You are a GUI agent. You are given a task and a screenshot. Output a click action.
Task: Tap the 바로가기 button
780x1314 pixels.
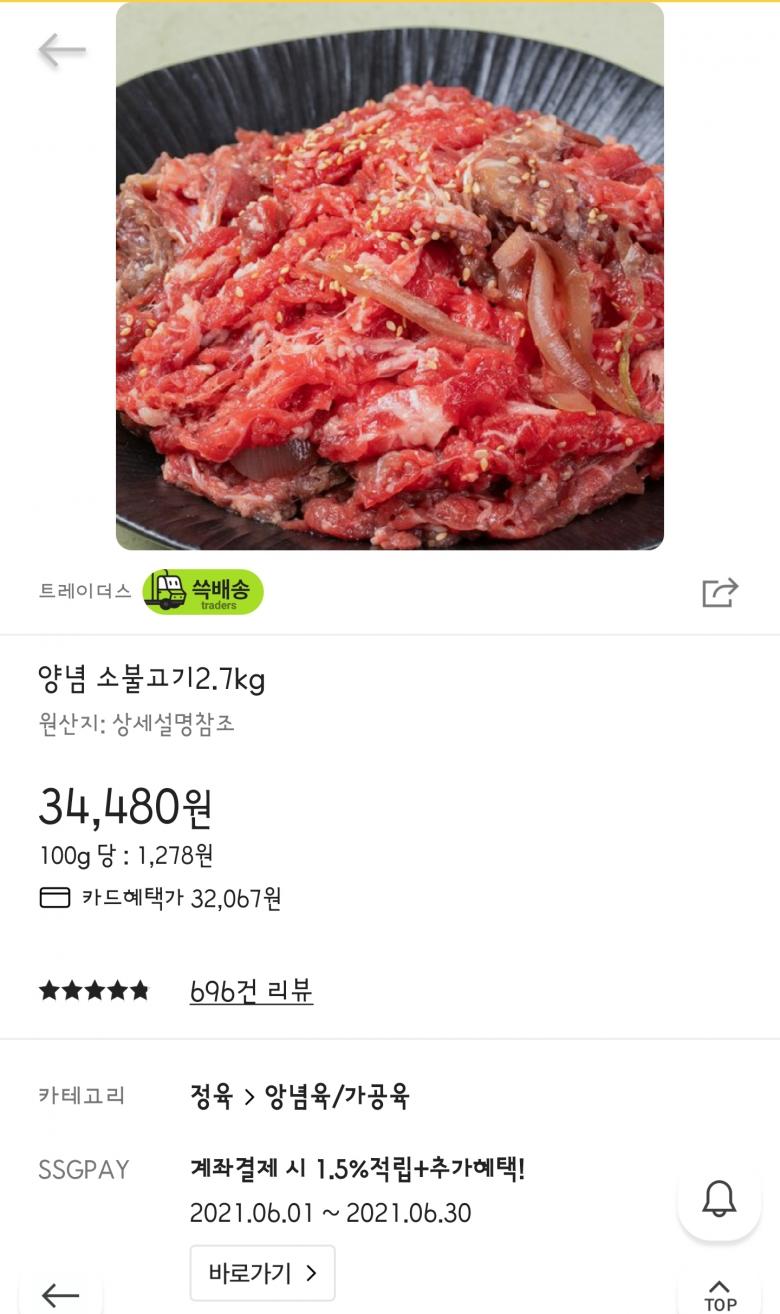[x=262, y=1273]
